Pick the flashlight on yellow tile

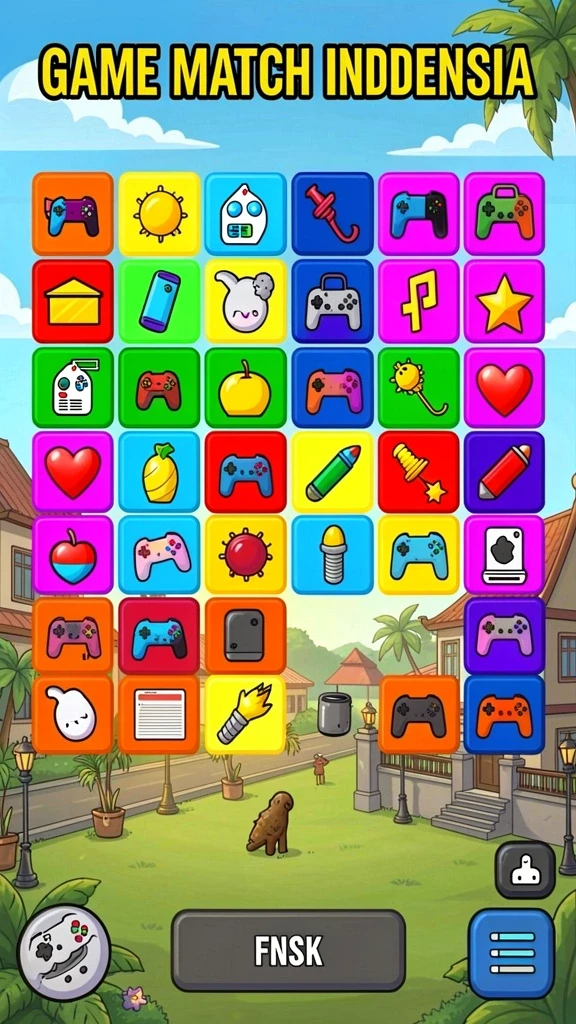(x=246, y=714)
